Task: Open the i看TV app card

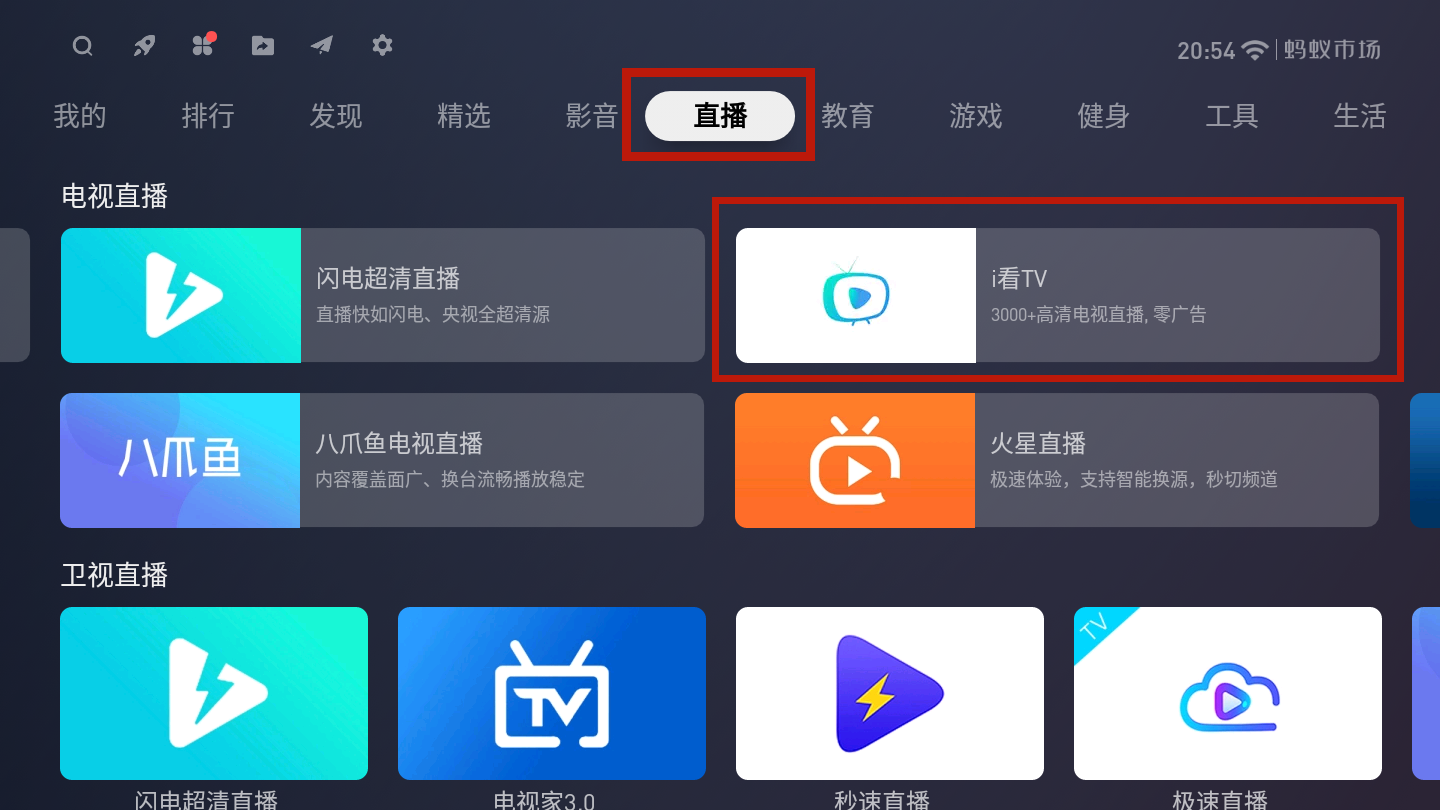Action: [x=1057, y=295]
